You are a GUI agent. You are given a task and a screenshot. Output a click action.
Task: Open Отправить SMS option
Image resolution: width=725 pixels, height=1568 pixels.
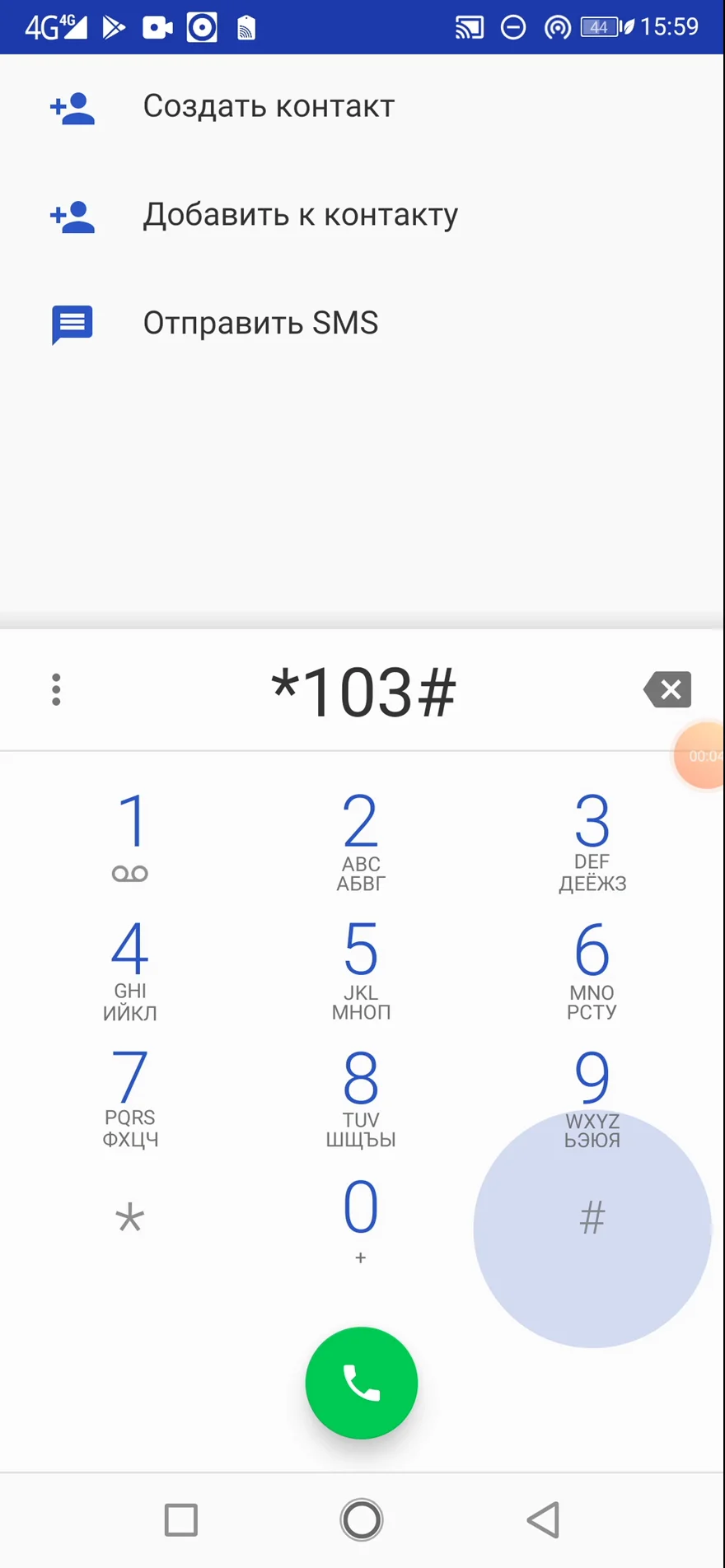tap(260, 323)
